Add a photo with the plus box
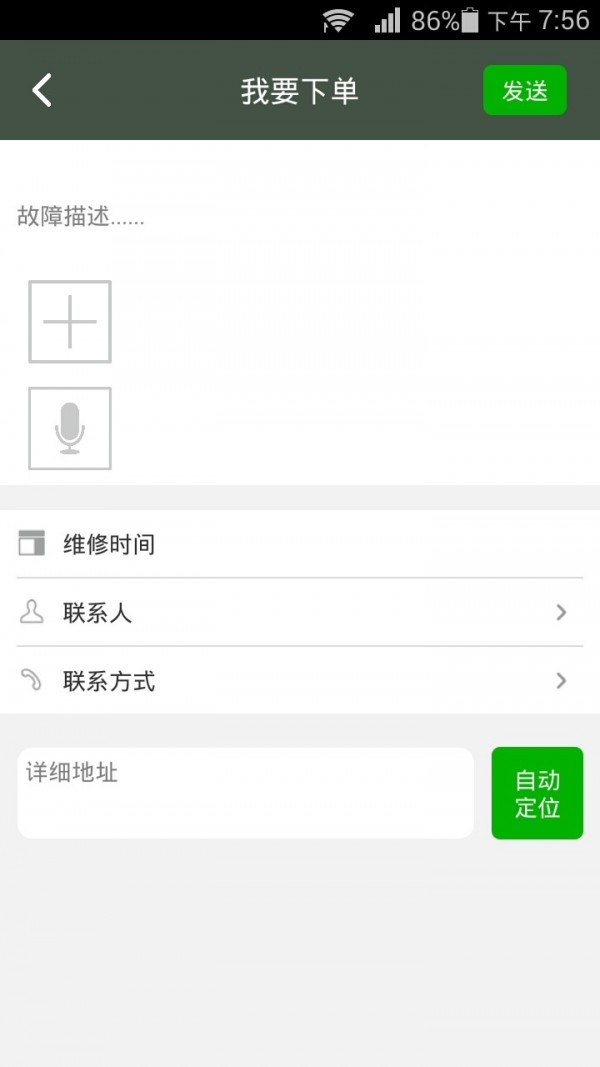Viewport: 600px width, 1067px height. point(70,322)
